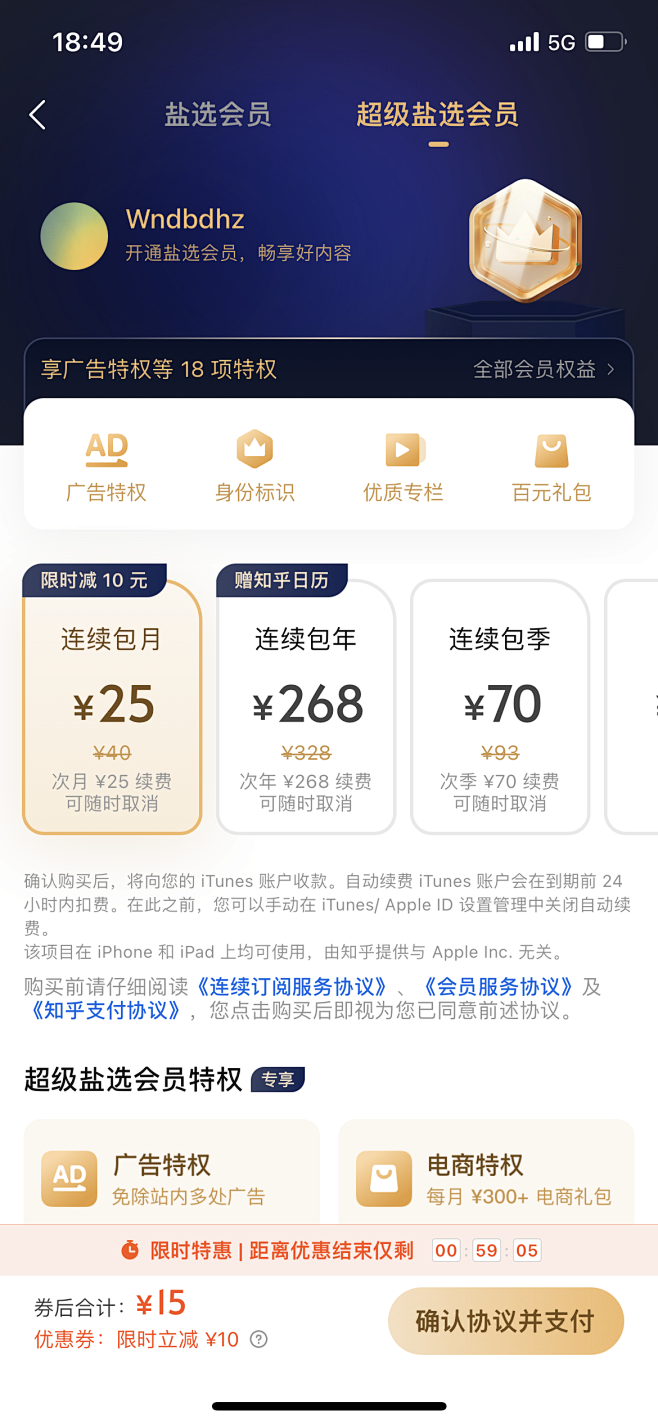The height and width of the screenshot is (1424, 658).
Task: Choose the 连续包季 ¥70 plan
Action: 500,708
